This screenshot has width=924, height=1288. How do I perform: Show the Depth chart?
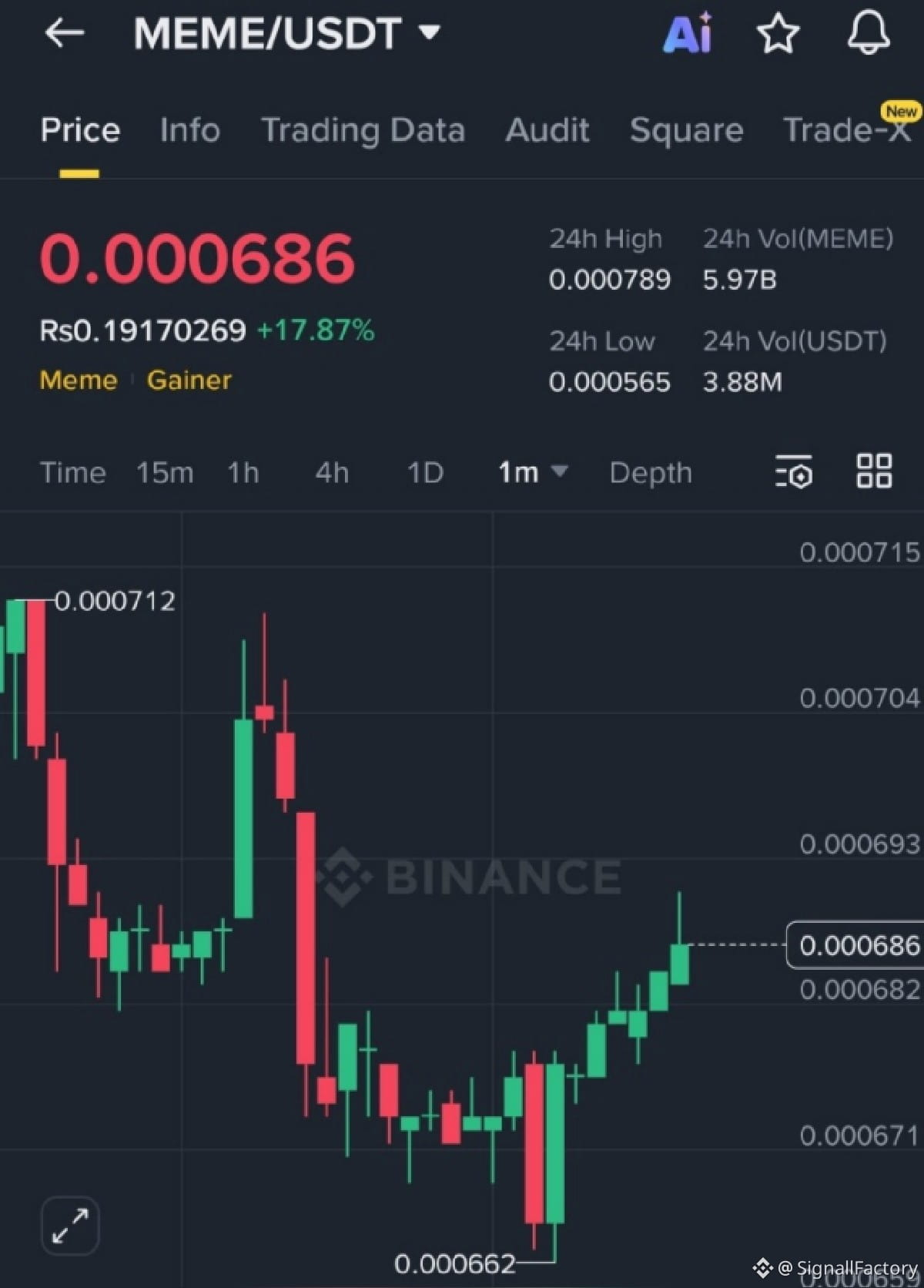click(x=651, y=472)
